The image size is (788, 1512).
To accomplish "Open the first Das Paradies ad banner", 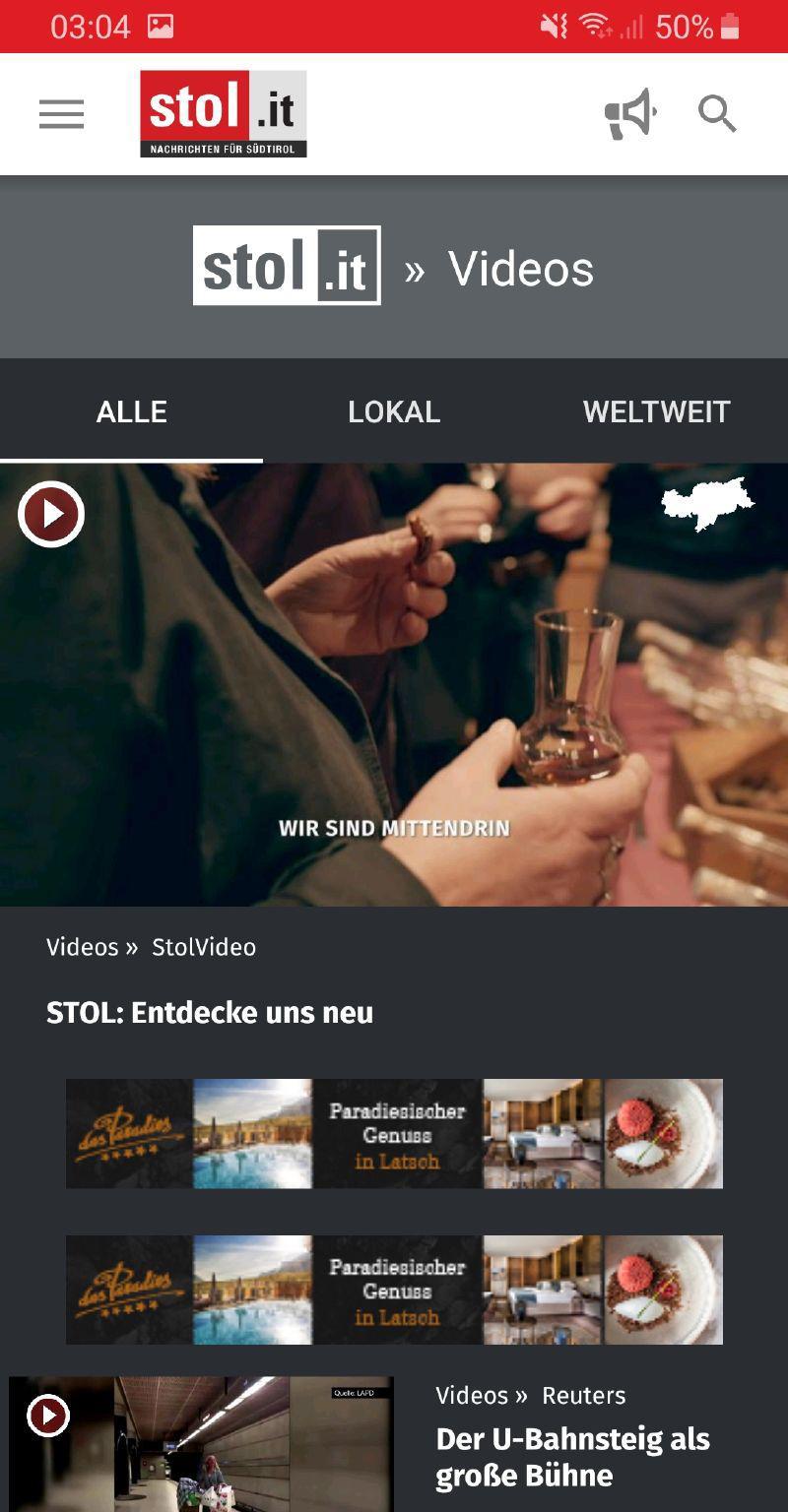I will 394,1133.
